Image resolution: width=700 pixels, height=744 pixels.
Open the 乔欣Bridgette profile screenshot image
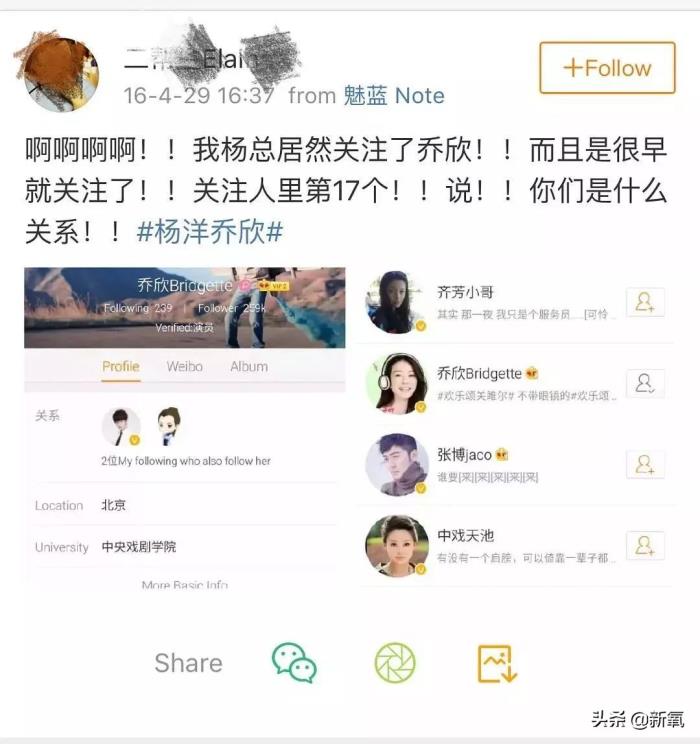[184, 427]
